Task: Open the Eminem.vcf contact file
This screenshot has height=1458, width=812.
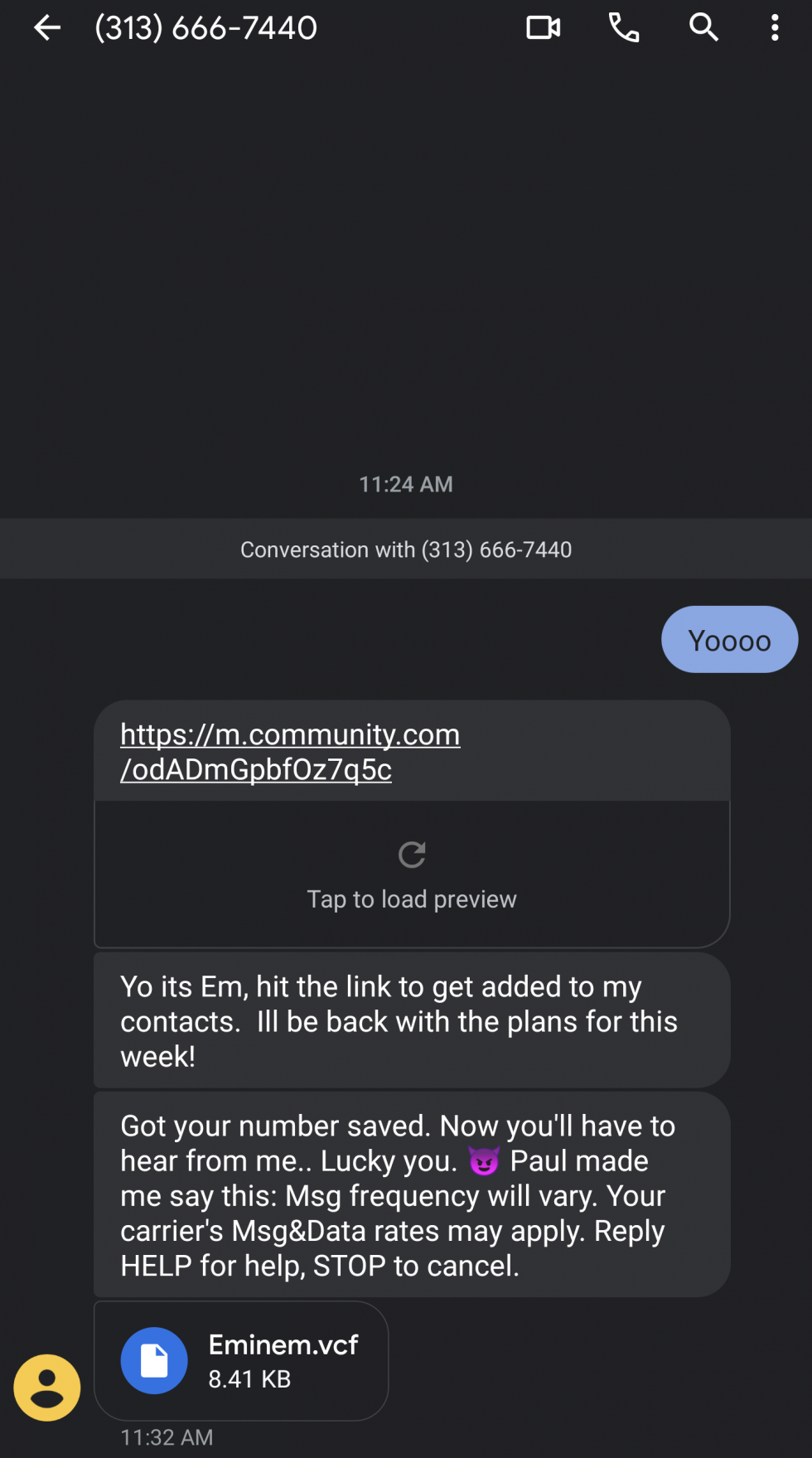Action: (283, 1344)
